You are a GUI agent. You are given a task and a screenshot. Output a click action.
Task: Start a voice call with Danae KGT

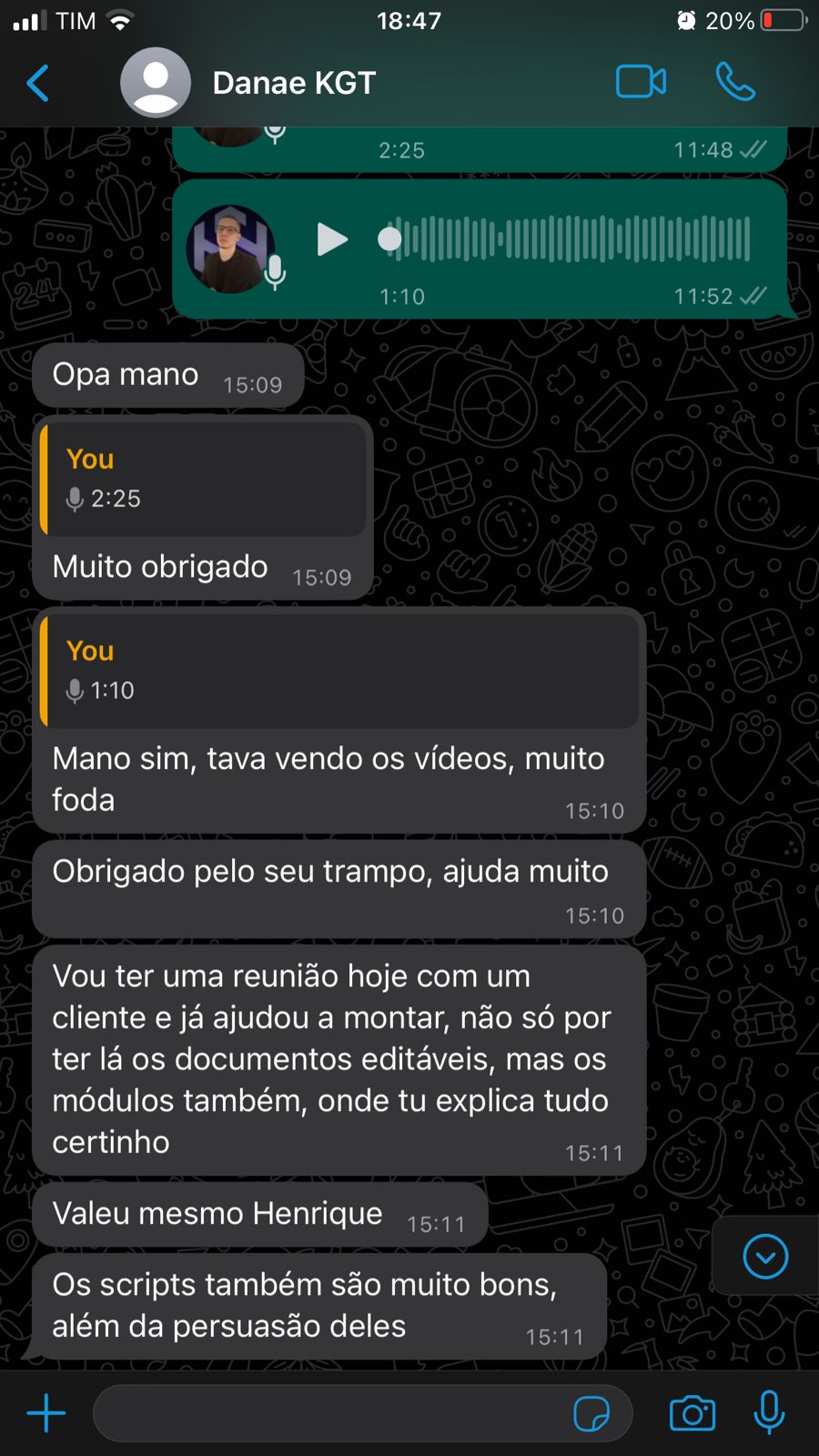coord(735,82)
